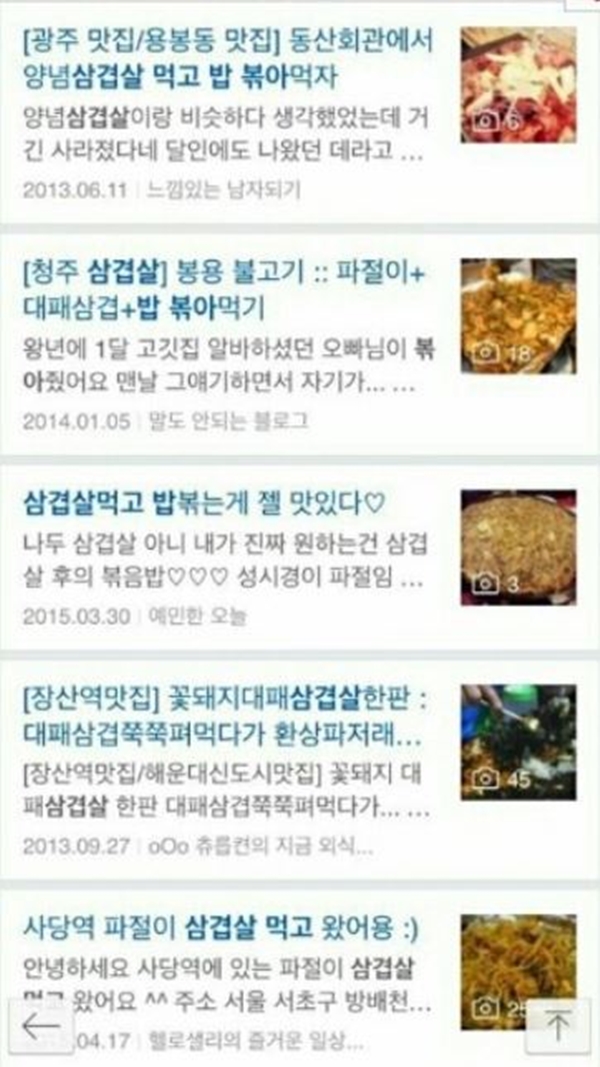Jump to top with the up arrow
The width and height of the screenshot is (600, 1067).
pyautogui.click(x=557, y=1027)
